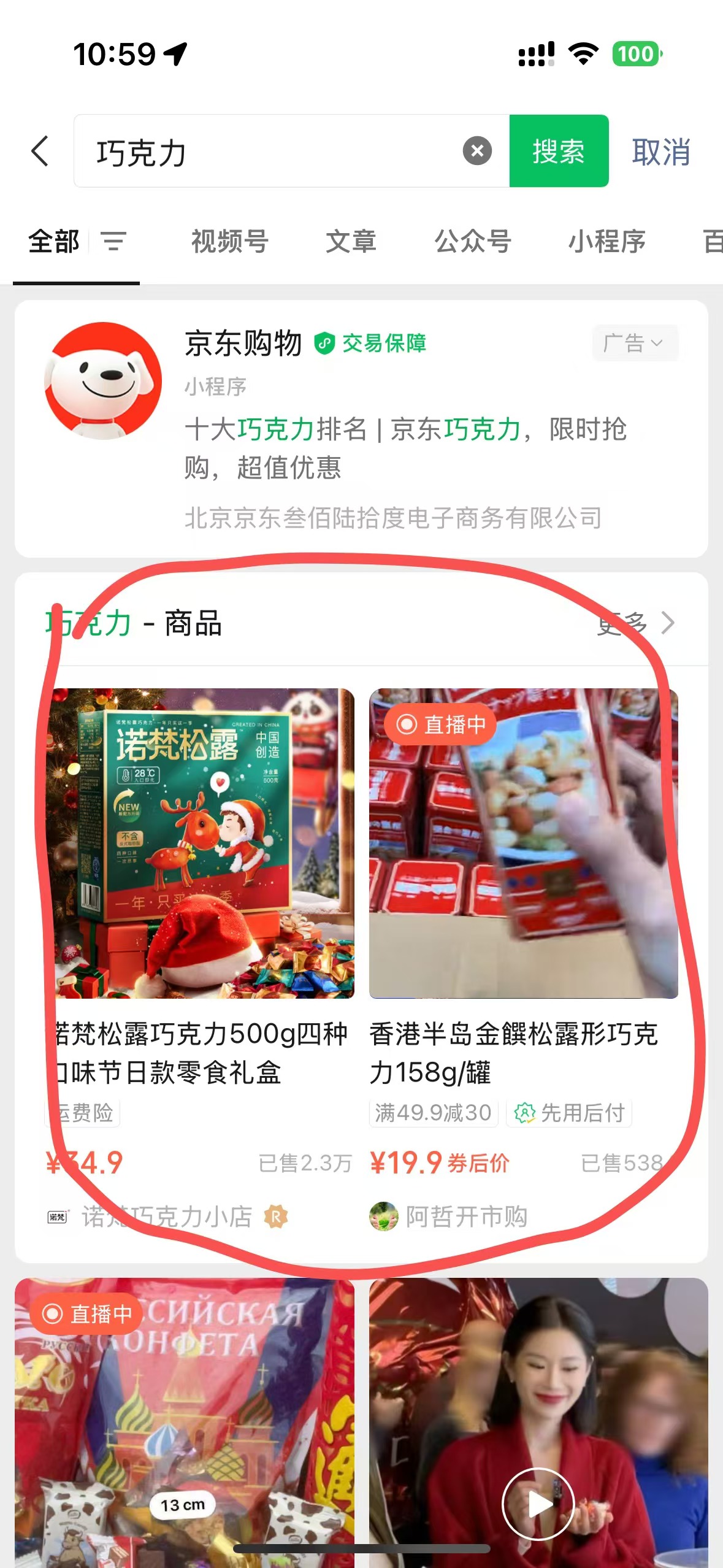View 更多 chocolate products
Image resolution: width=723 pixels, height=1568 pixels.
(x=636, y=623)
